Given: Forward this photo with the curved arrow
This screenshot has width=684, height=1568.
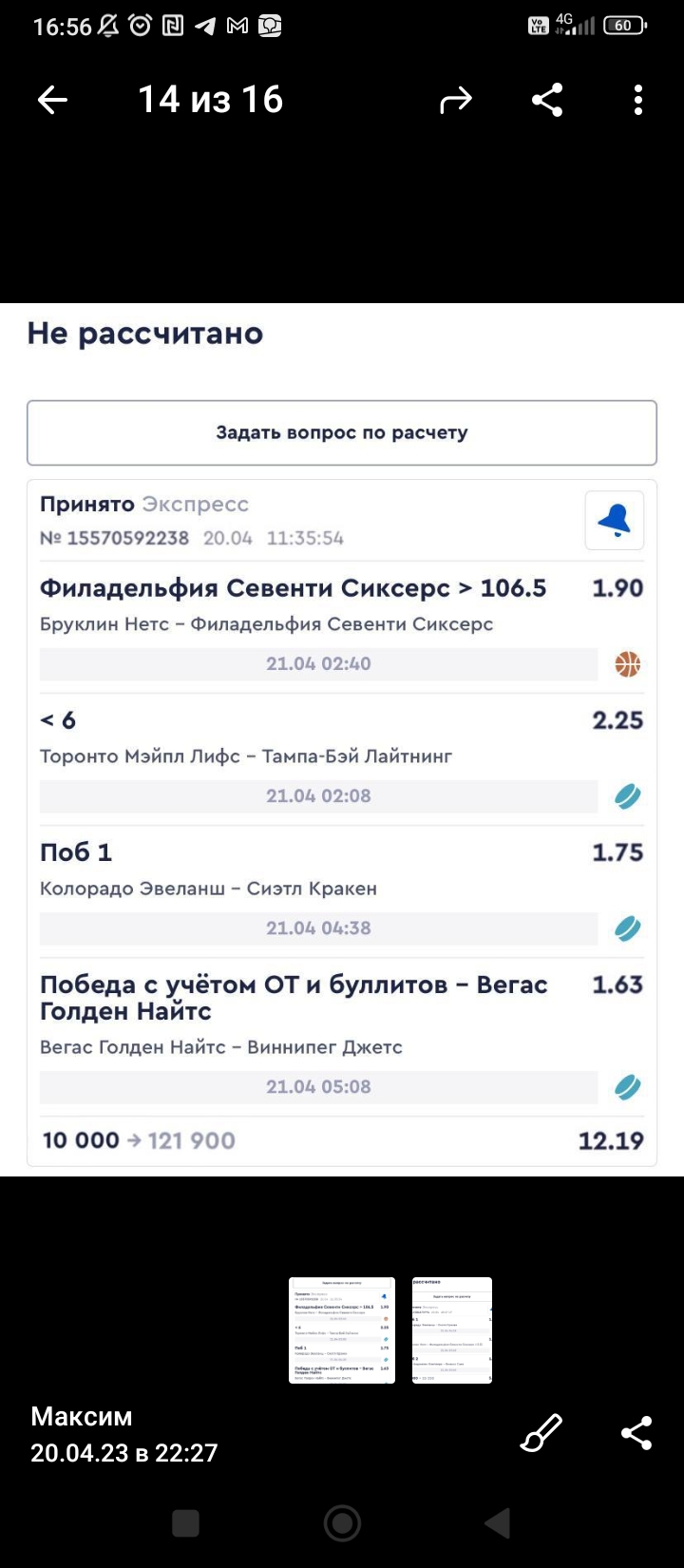Looking at the screenshot, I should click(x=456, y=100).
